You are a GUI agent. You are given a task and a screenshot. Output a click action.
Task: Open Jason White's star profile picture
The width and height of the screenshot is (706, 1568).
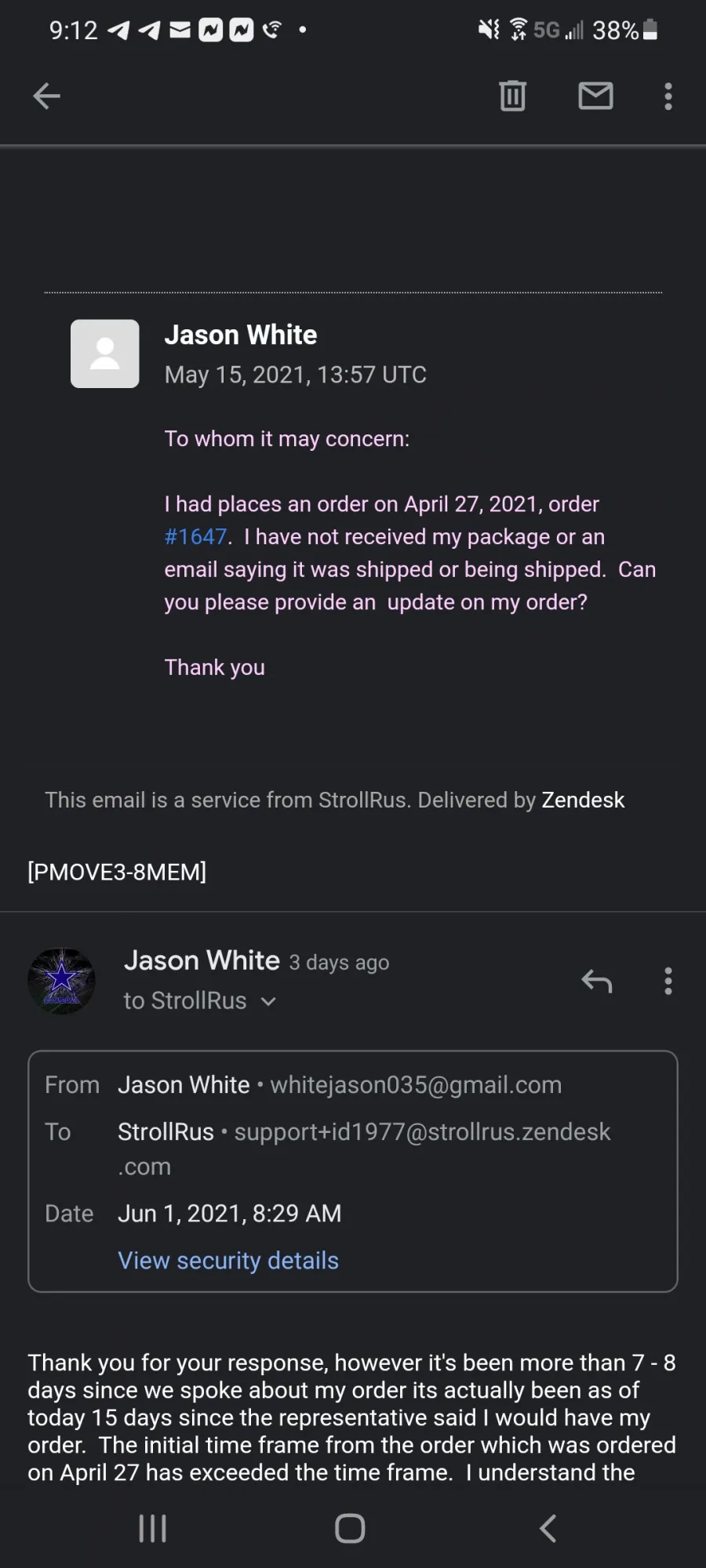click(61, 981)
